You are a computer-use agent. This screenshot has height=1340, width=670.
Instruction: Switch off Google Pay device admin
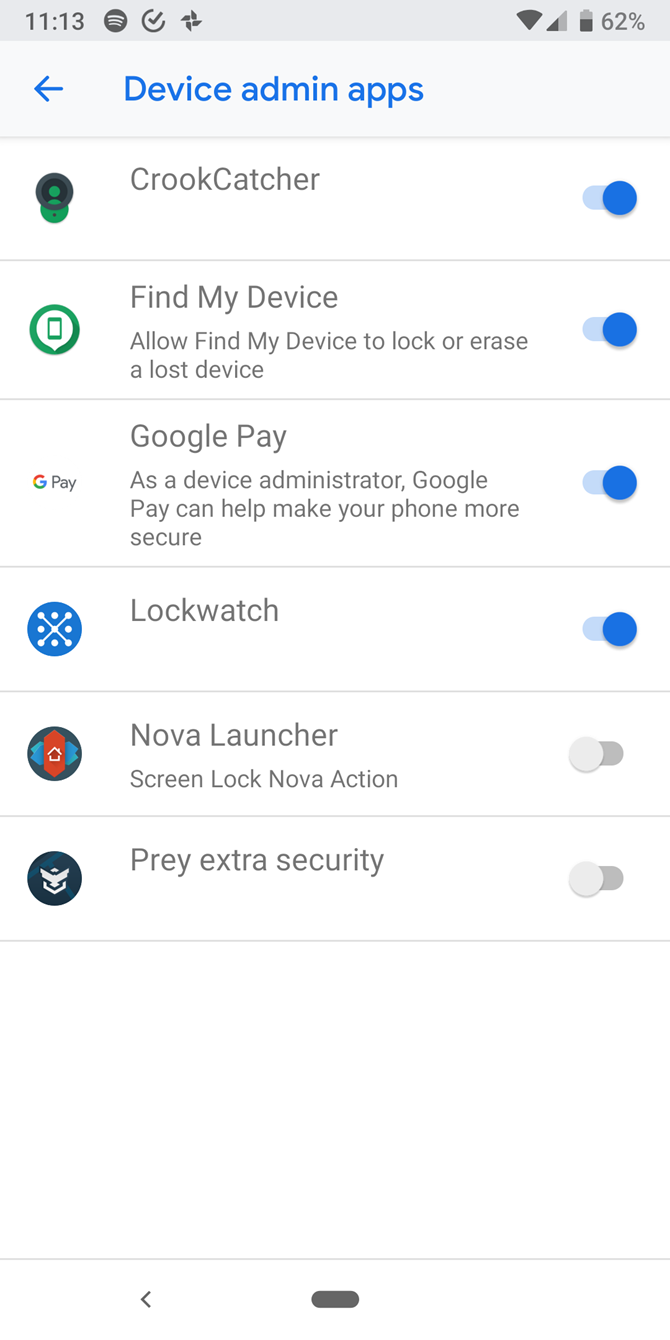tap(609, 483)
